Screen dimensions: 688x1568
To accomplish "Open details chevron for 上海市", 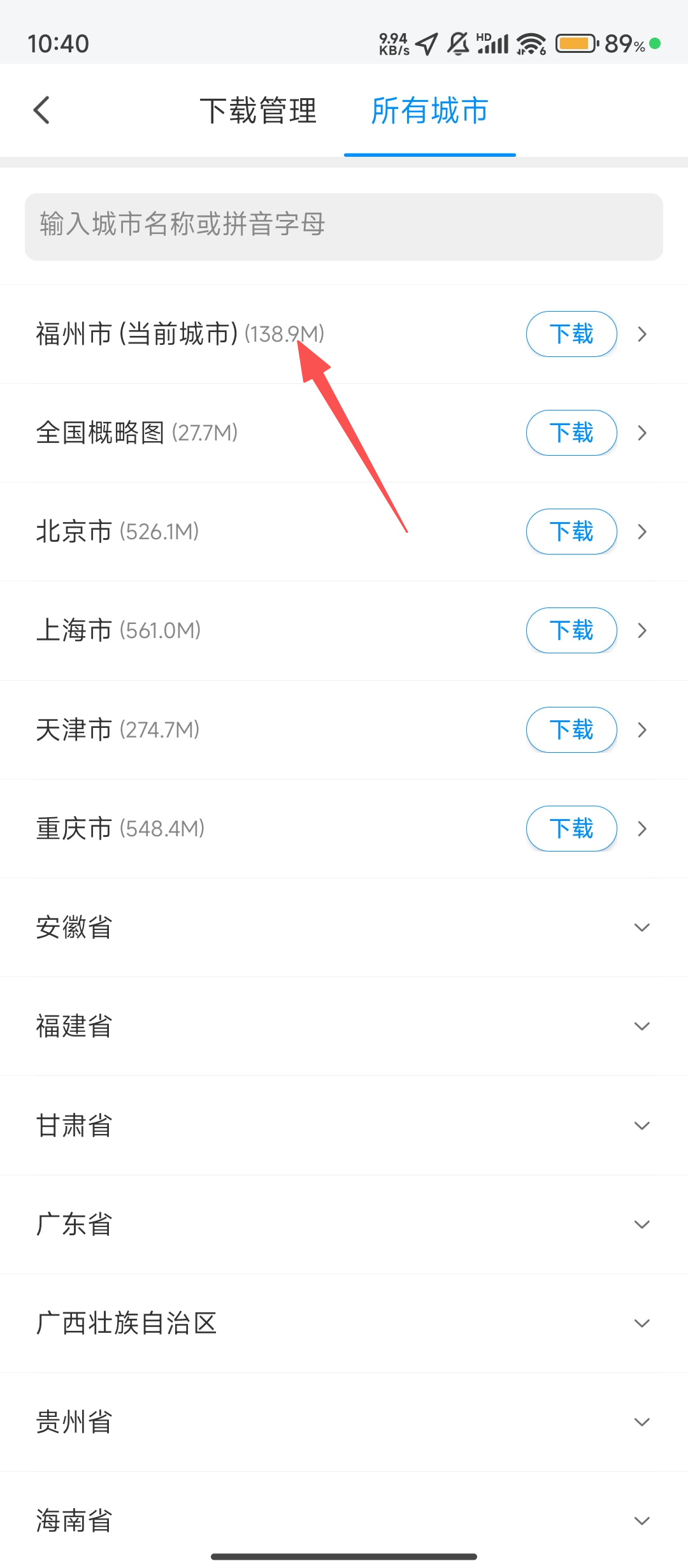I will [642, 630].
